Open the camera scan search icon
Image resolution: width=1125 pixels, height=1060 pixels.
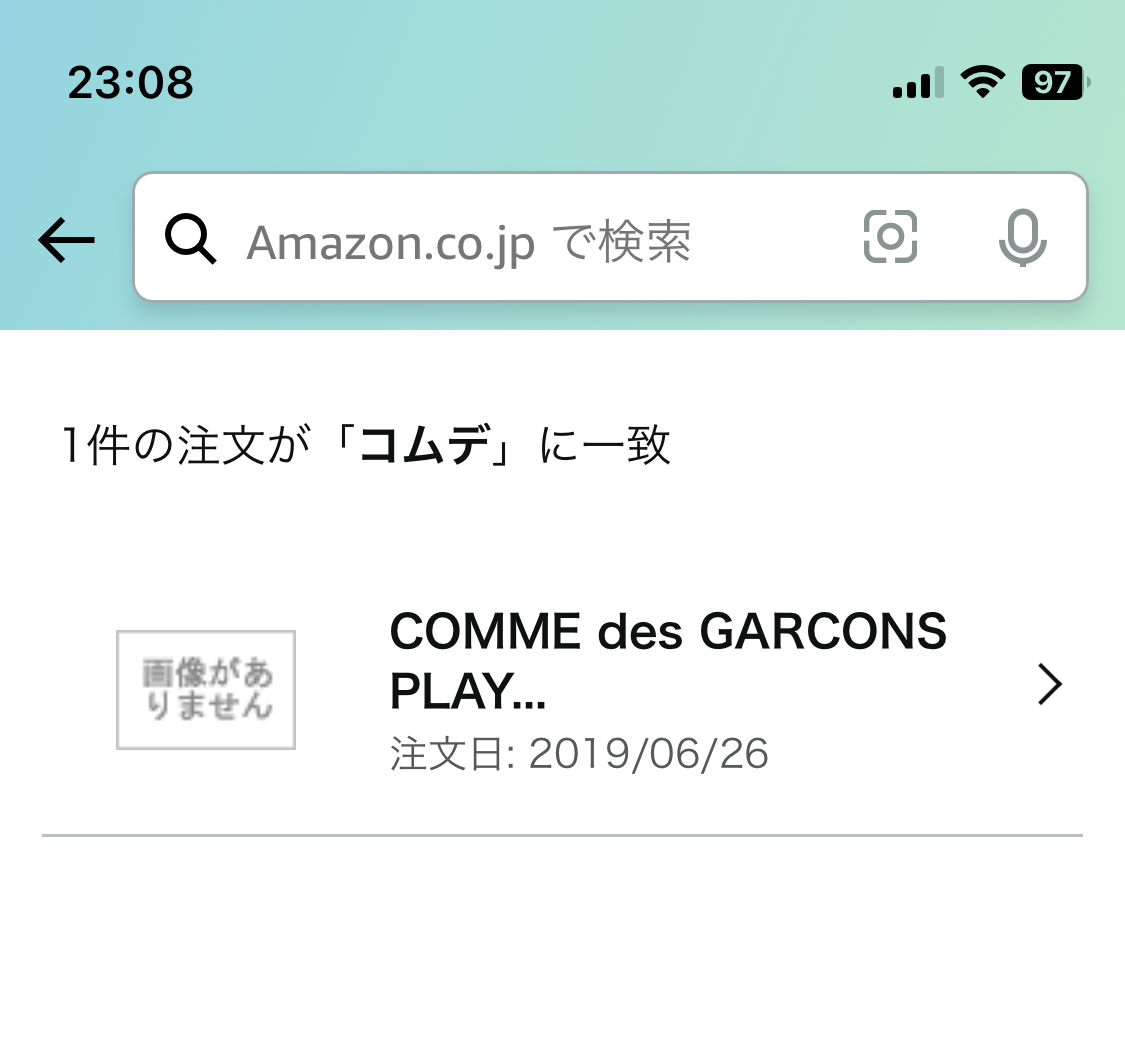point(890,238)
